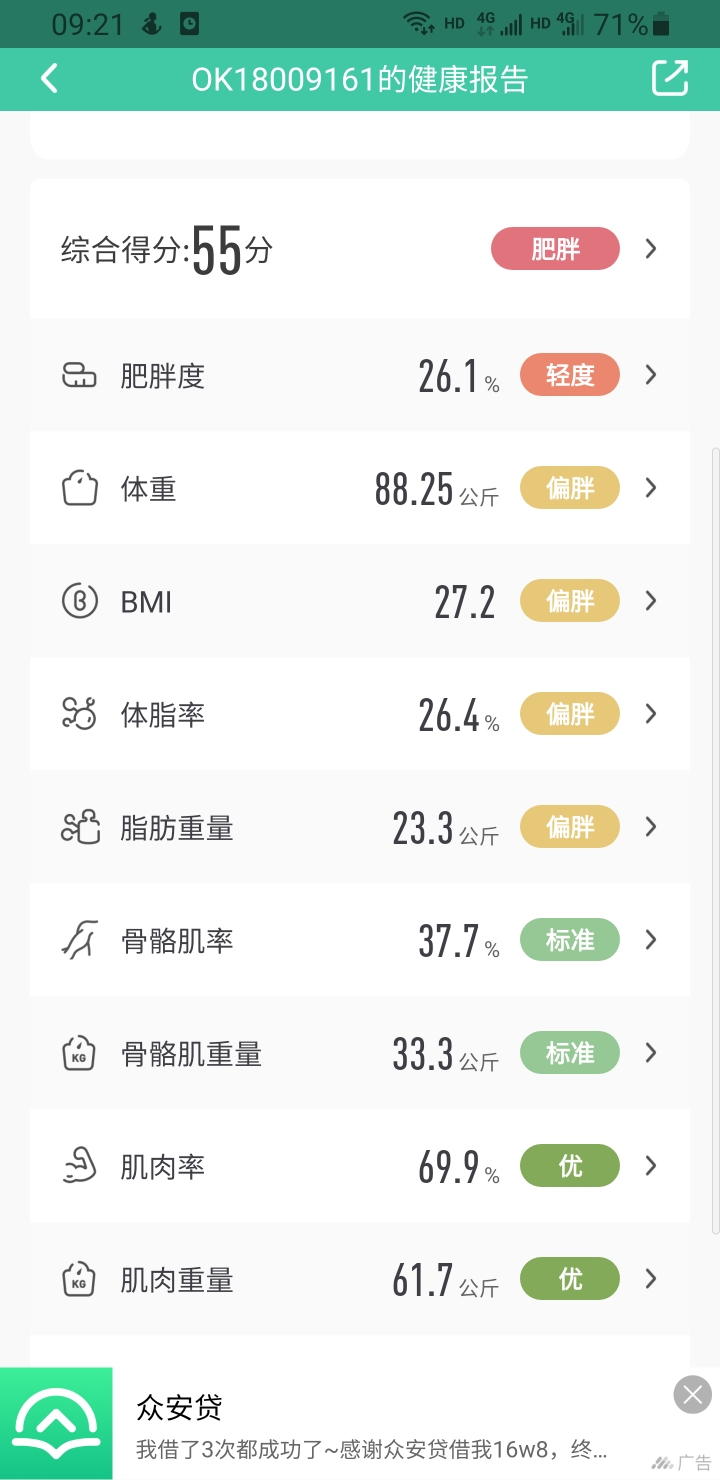View 体脂率 26.4% details
Image resolution: width=720 pixels, height=1480 pixels.
point(360,714)
